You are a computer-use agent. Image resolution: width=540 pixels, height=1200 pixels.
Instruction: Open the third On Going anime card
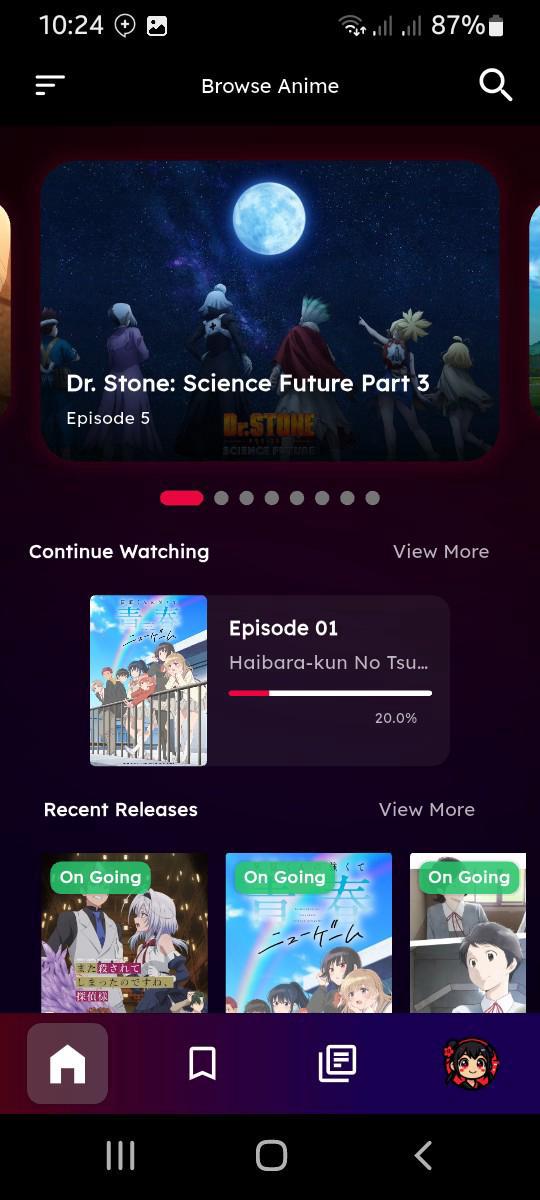(x=468, y=933)
